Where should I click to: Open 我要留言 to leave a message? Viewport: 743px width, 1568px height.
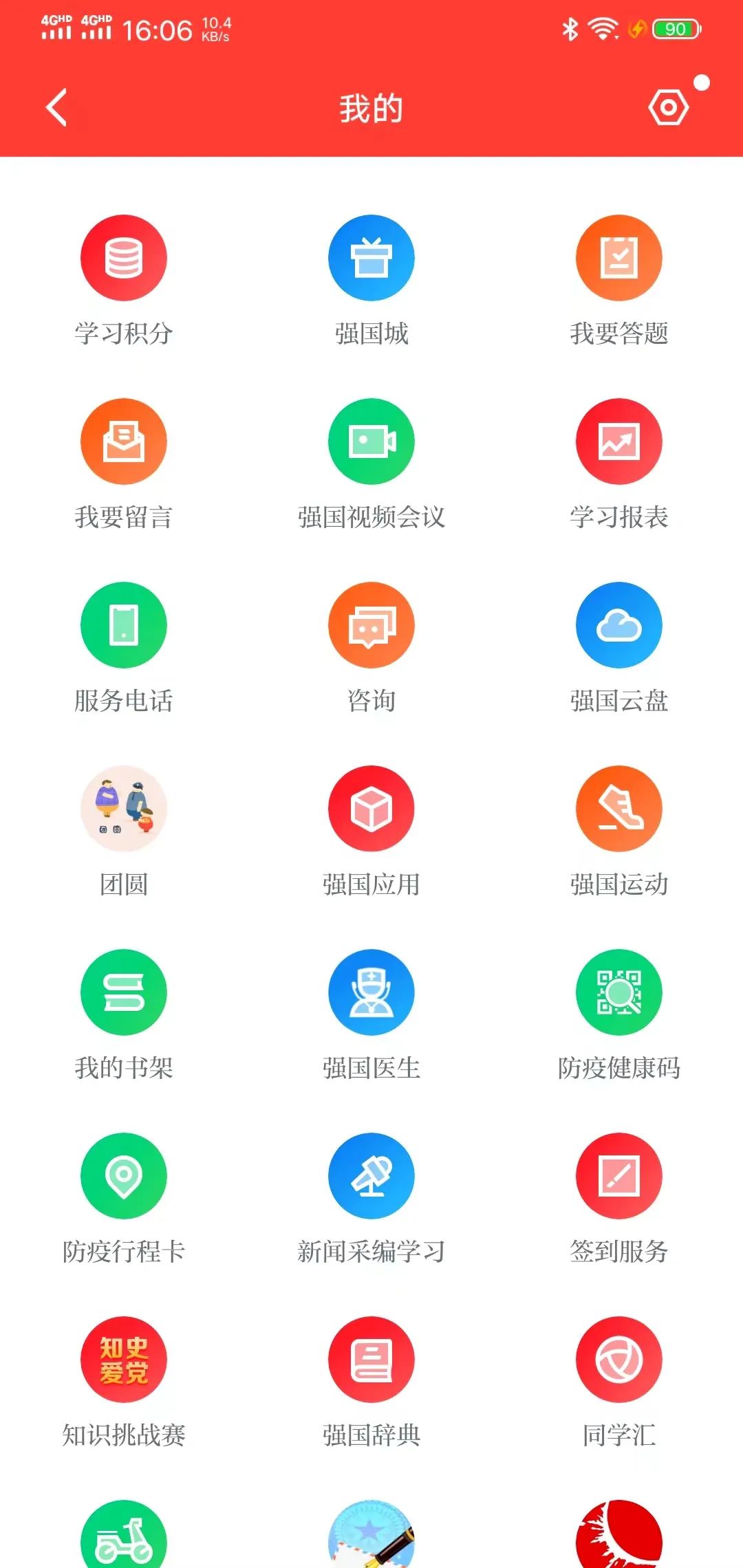click(124, 442)
